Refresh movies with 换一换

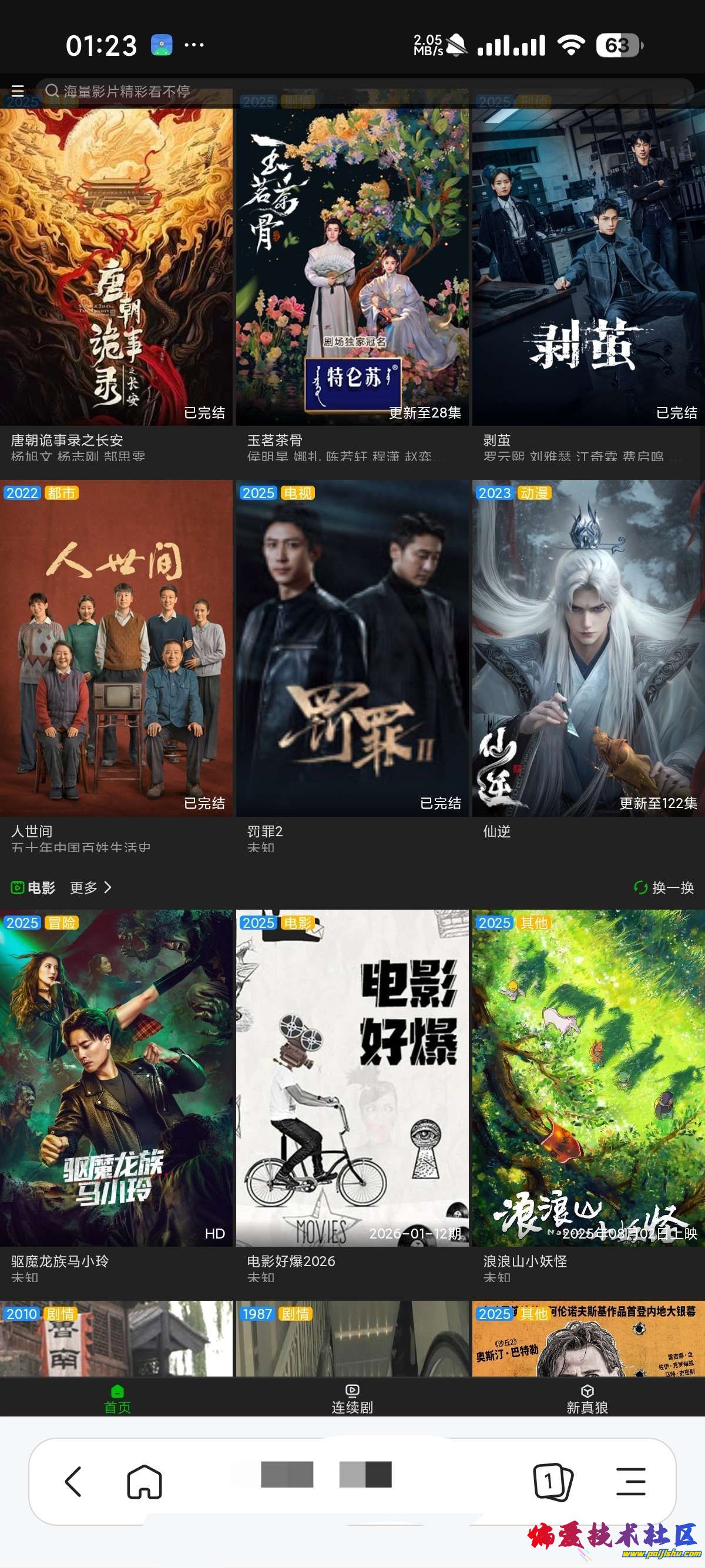pos(664,887)
